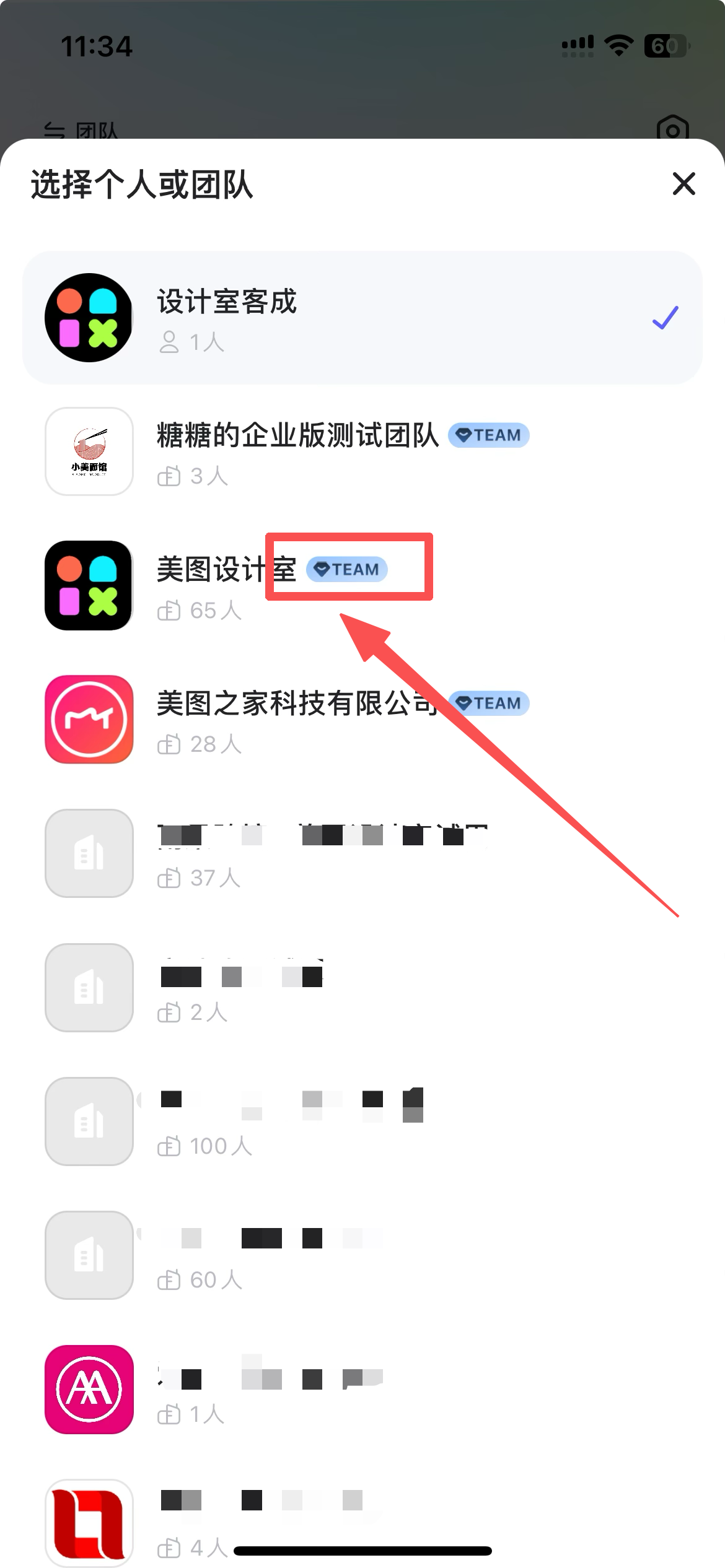Choose 糖糖的企业版测试团队 team
The width and height of the screenshot is (725, 1568).
[297, 451]
